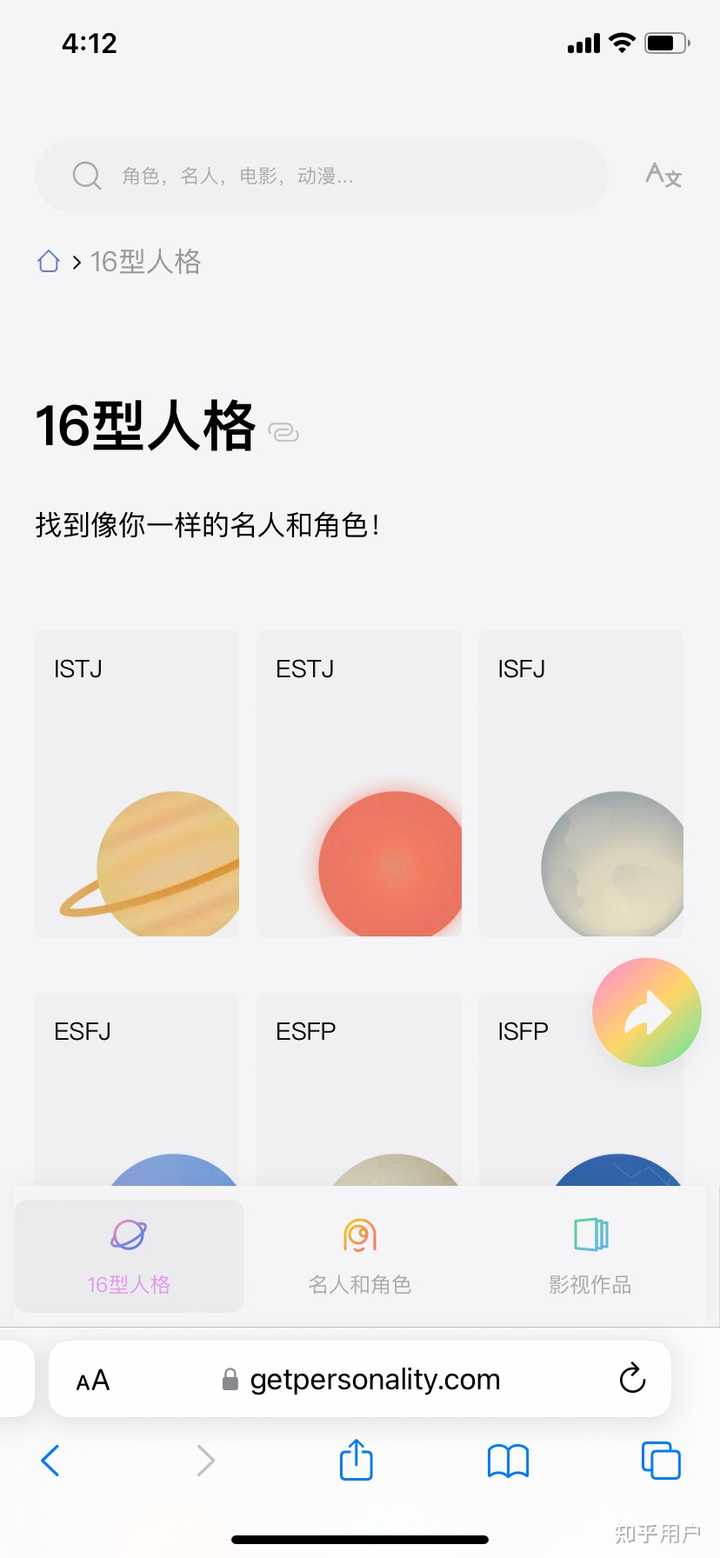Open the ISTJ personality card
Image resolution: width=720 pixels, height=1558 pixels.
(x=136, y=783)
